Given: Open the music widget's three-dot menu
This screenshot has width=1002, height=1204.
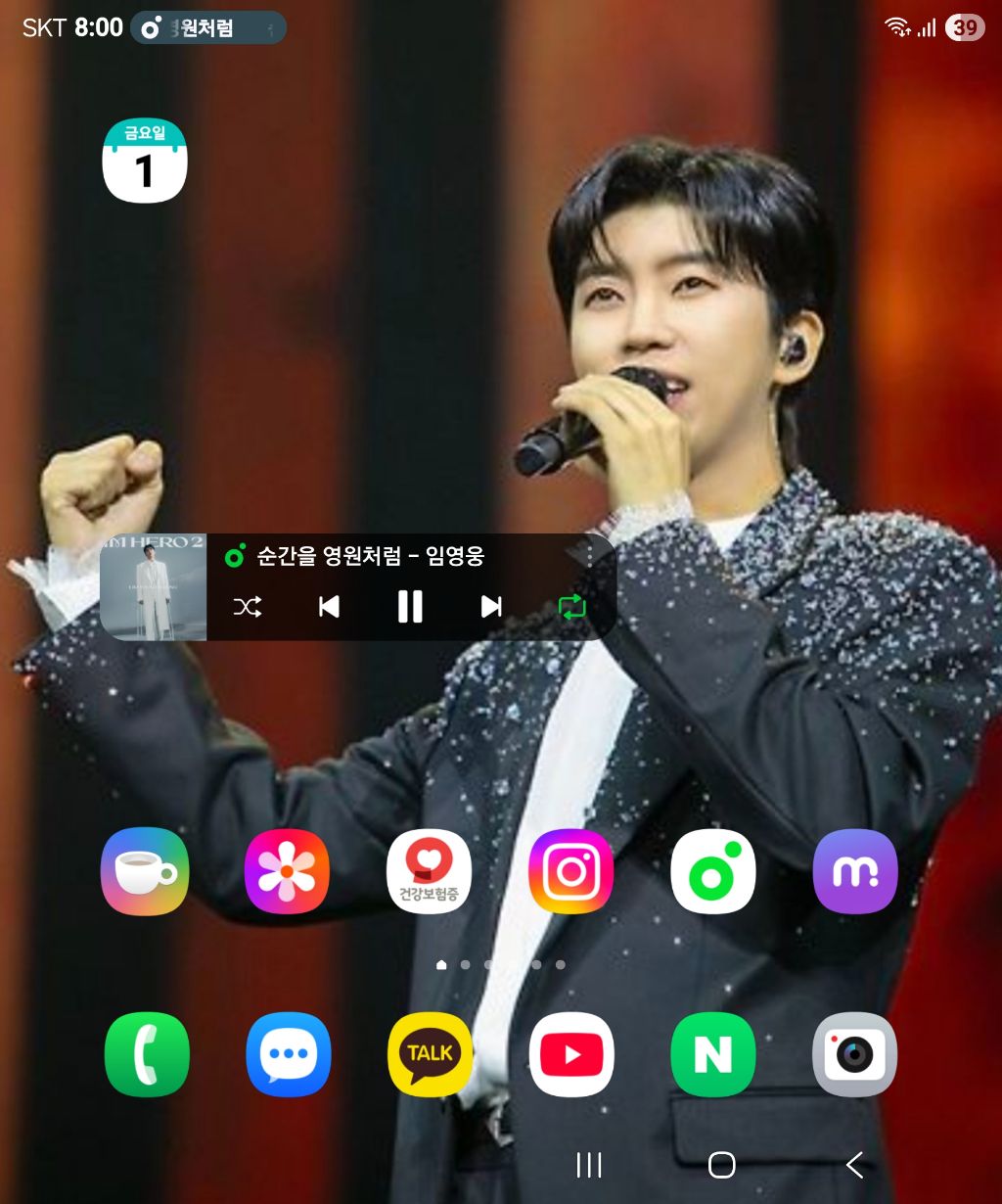Looking at the screenshot, I should 589,555.
